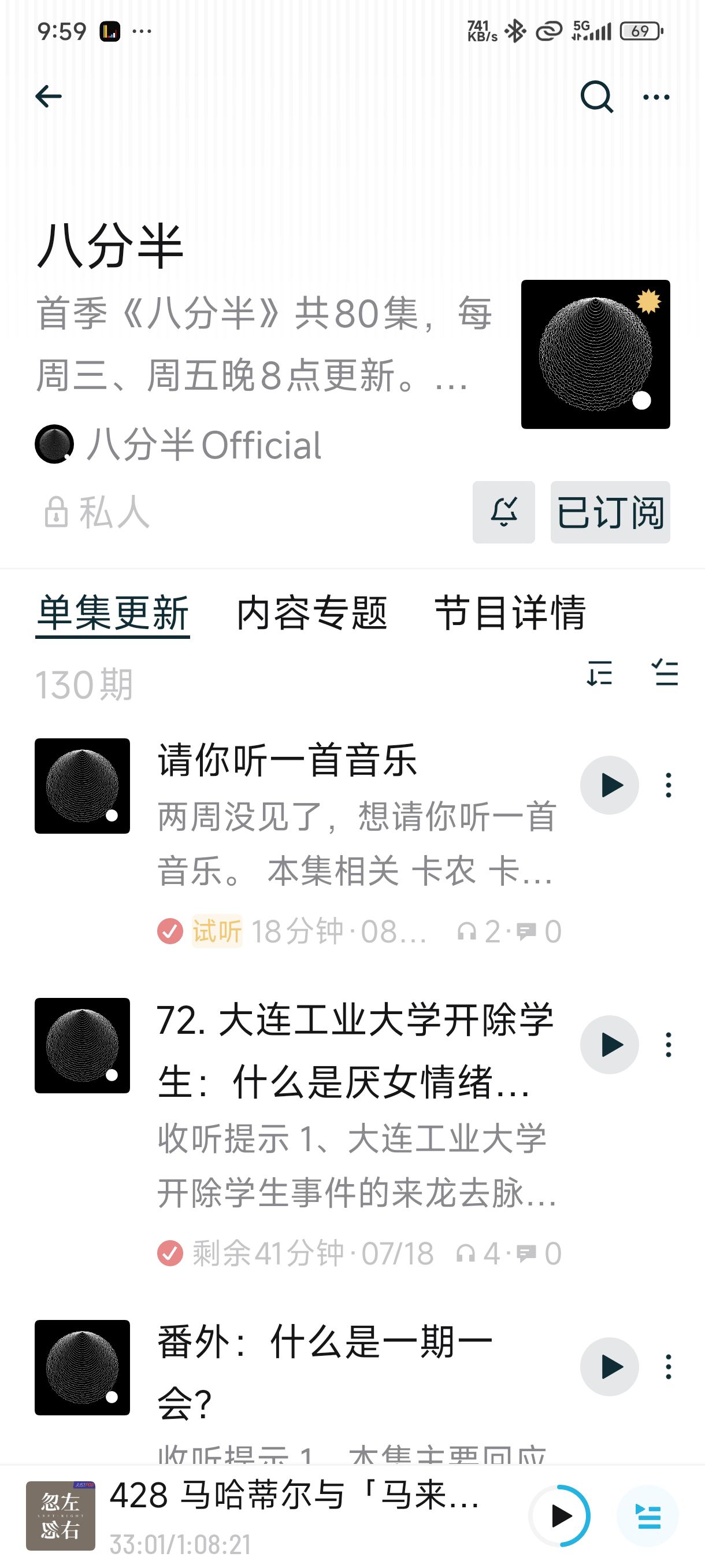The image size is (705, 1568).
Task: Open more options for episode 72
Action: [669, 1045]
